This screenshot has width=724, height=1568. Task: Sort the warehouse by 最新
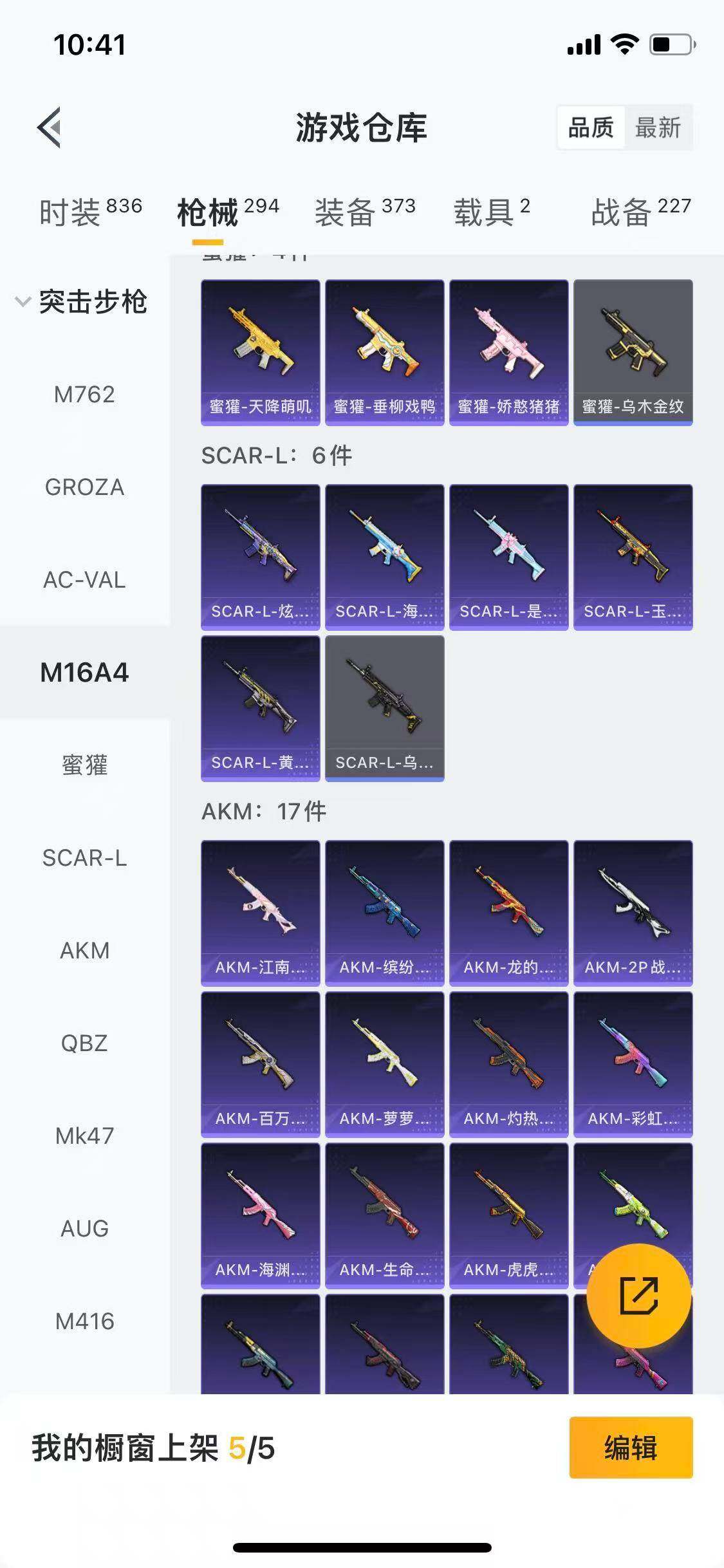(658, 127)
